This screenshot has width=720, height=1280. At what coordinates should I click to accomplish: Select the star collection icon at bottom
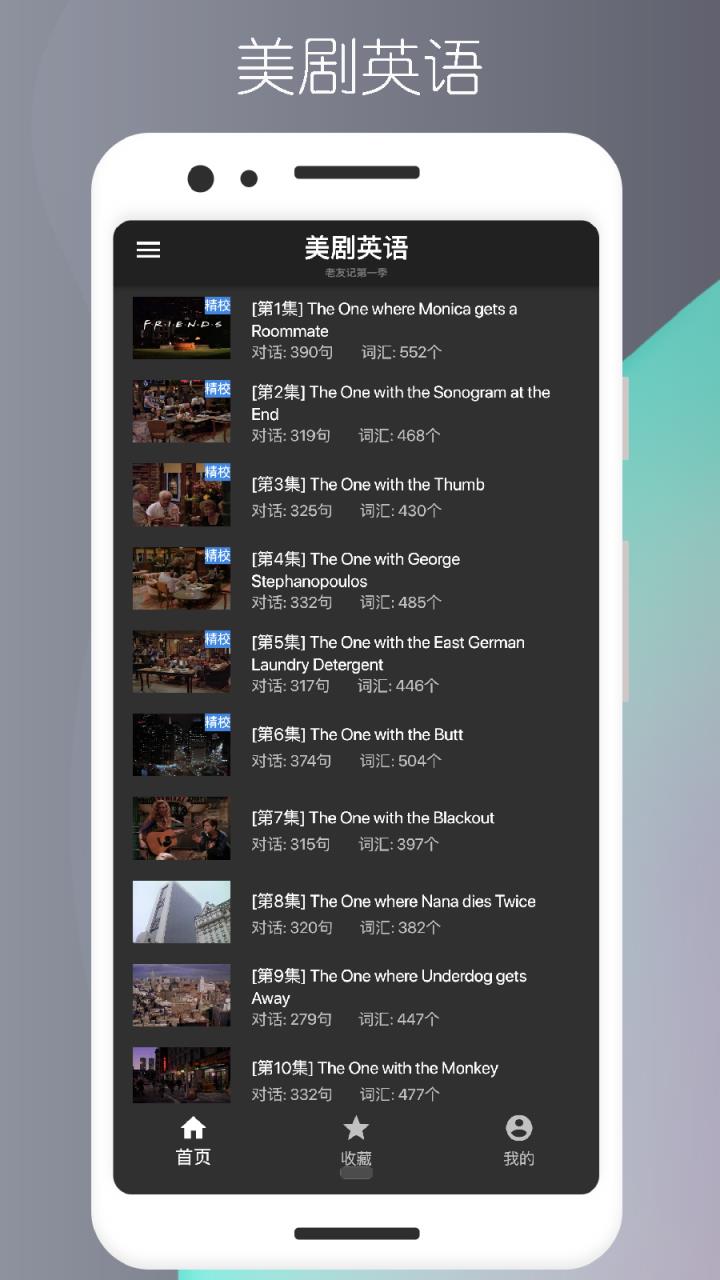click(356, 1127)
